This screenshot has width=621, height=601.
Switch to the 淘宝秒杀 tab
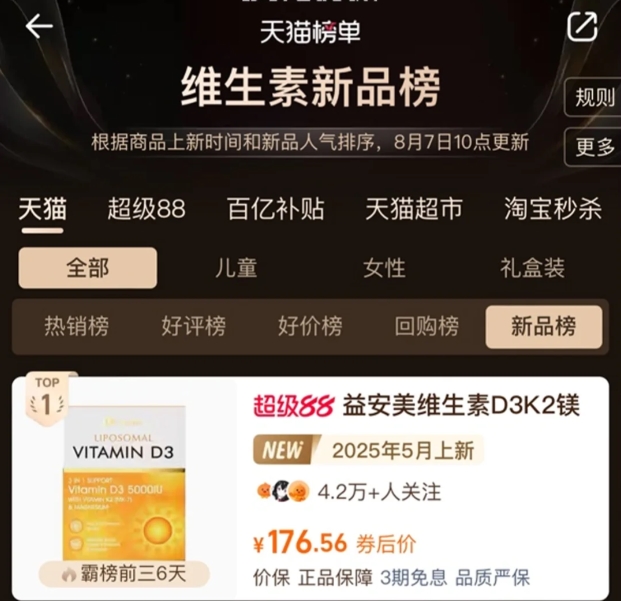[x=553, y=209]
